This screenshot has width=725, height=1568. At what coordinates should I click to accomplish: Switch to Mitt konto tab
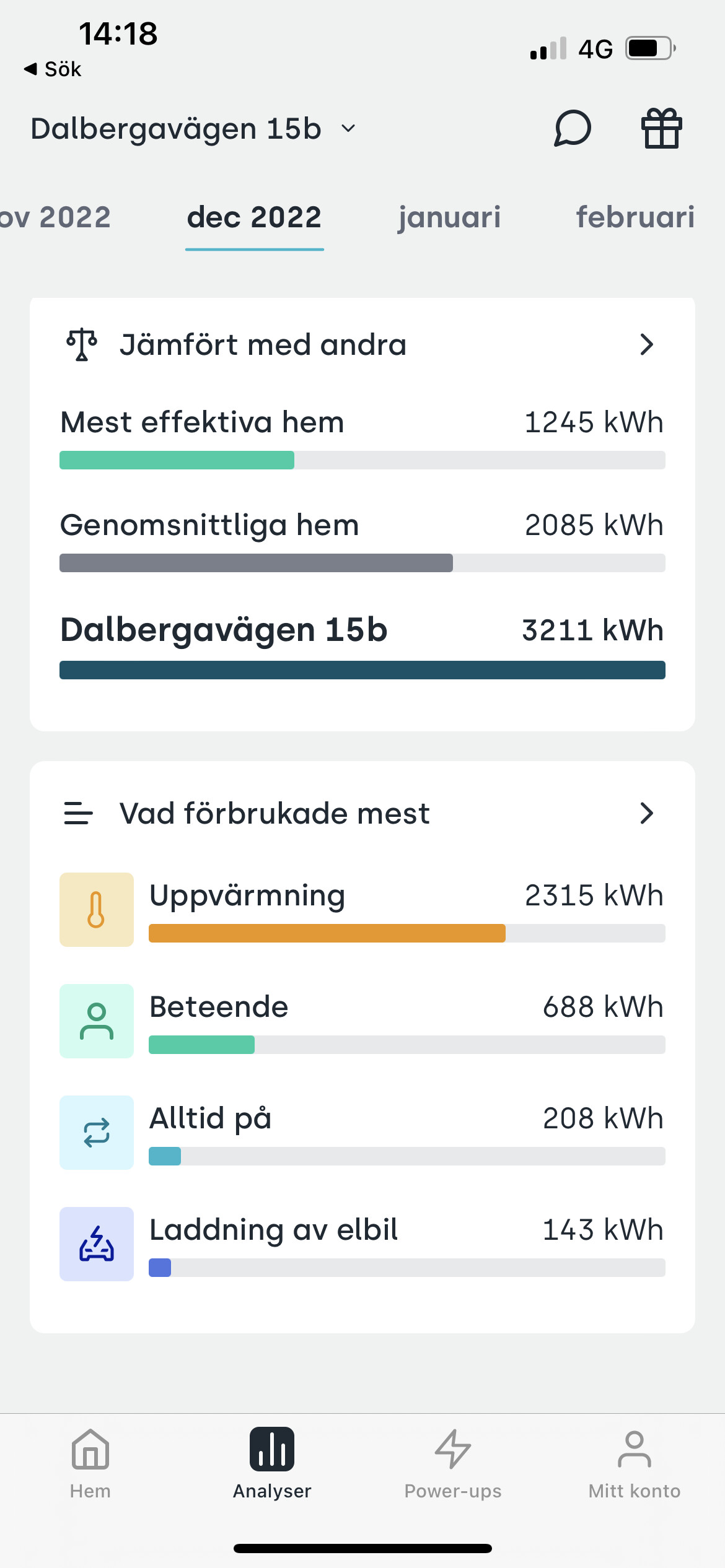(x=634, y=1463)
